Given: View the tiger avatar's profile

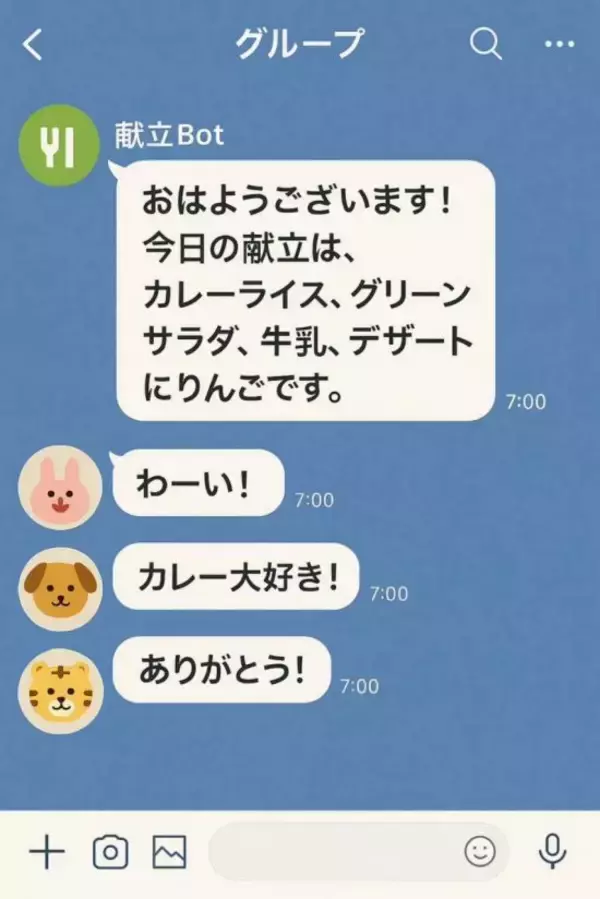Looking at the screenshot, I should click(60, 689).
